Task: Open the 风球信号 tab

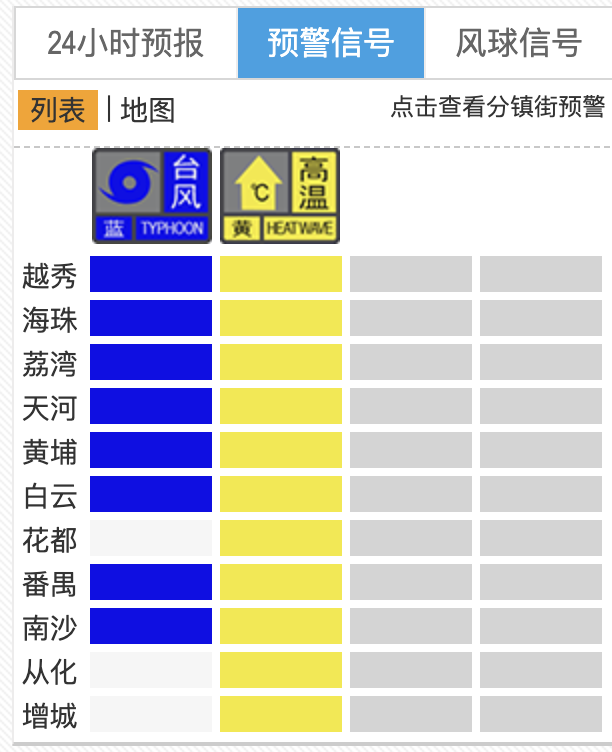Action: click(x=518, y=43)
